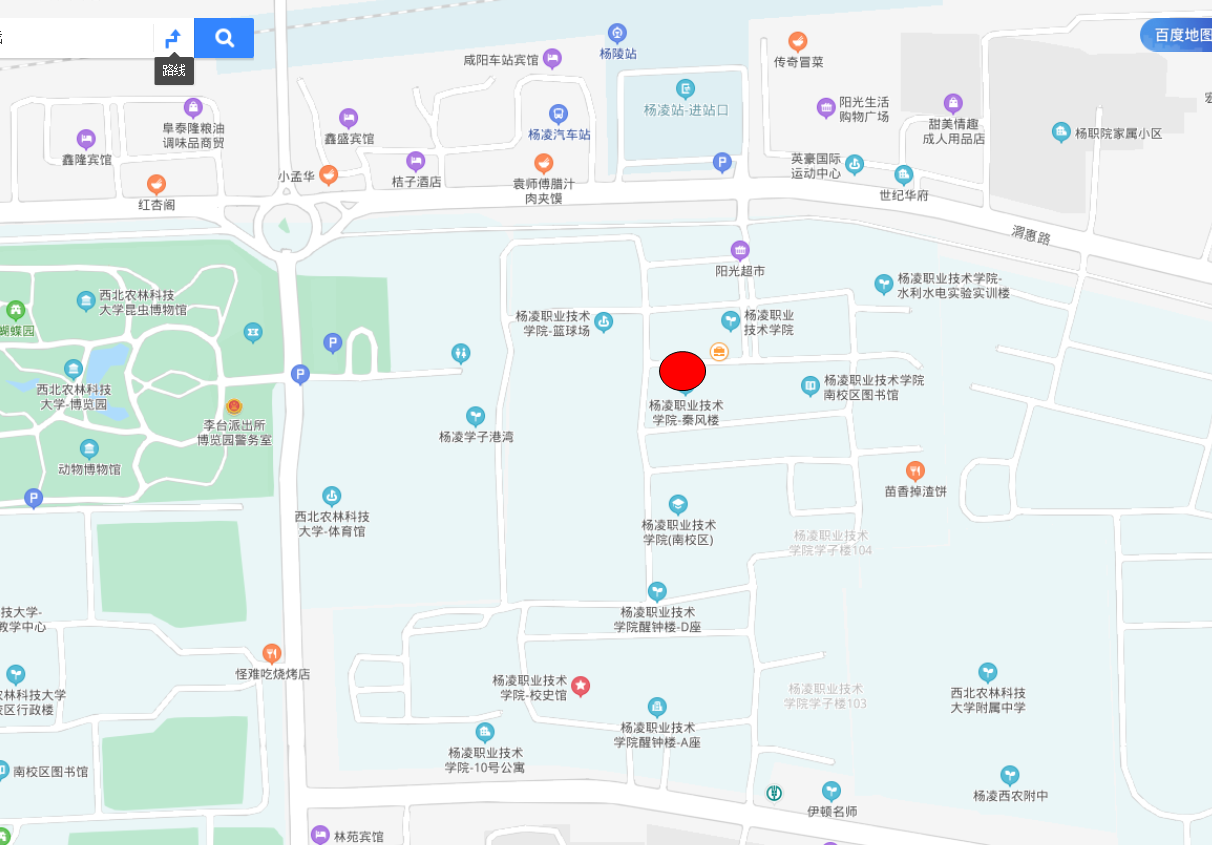Select 传奇冒菜 restaurant marker
Viewport: 1212px width, 845px height.
(x=797, y=42)
